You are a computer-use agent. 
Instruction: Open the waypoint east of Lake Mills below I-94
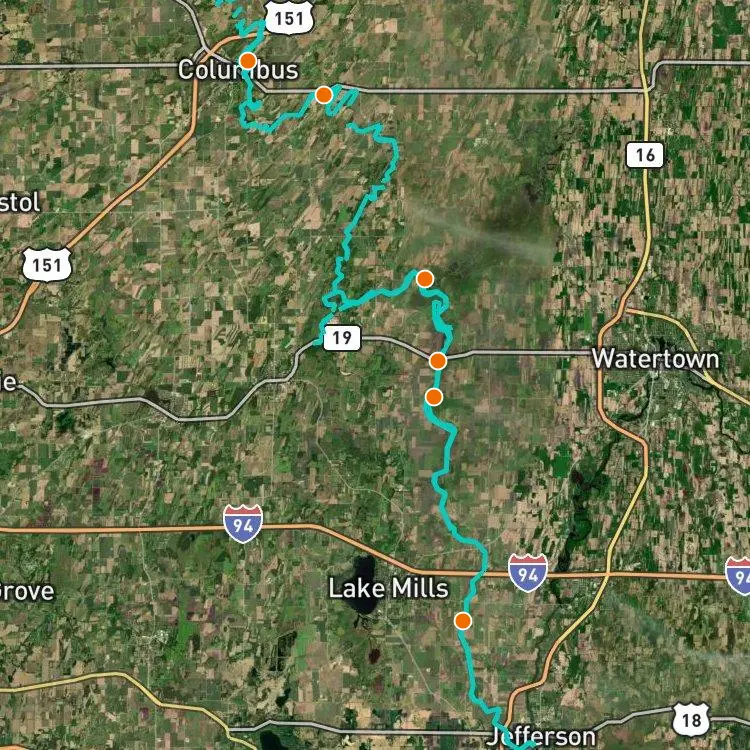(463, 621)
